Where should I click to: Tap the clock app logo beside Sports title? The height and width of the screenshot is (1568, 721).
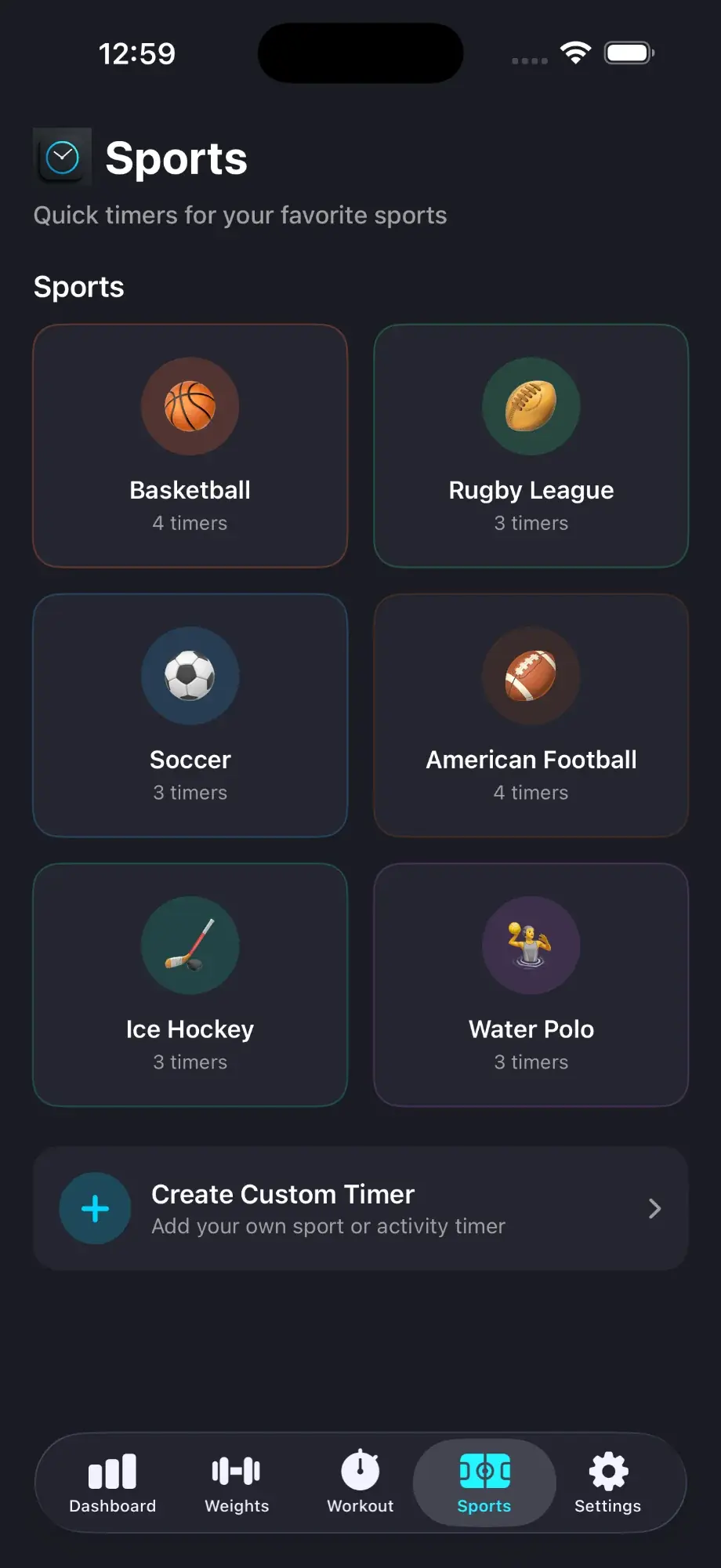pos(62,156)
